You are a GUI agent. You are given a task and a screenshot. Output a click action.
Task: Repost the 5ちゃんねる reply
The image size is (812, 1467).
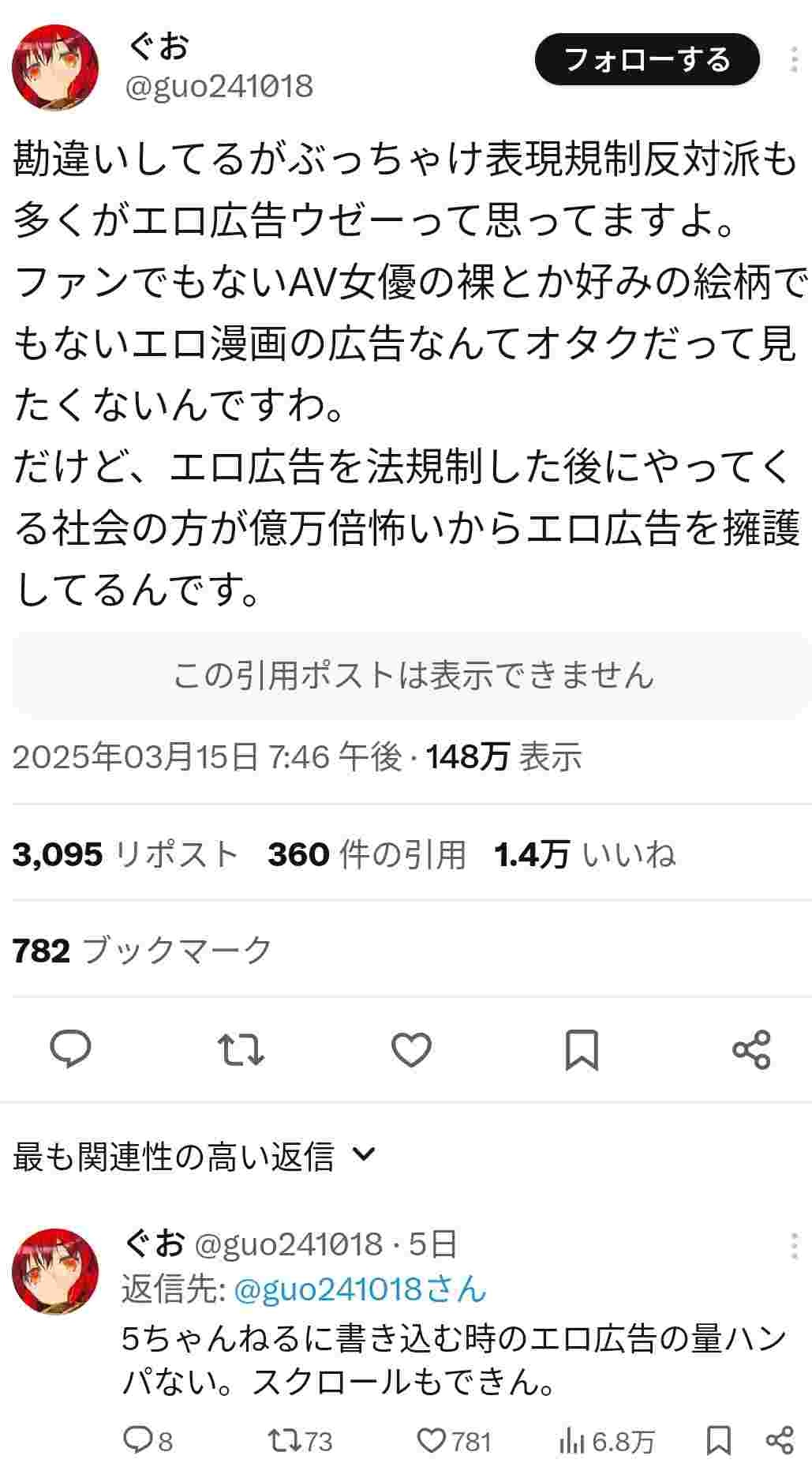pyautogui.click(x=300, y=1441)
